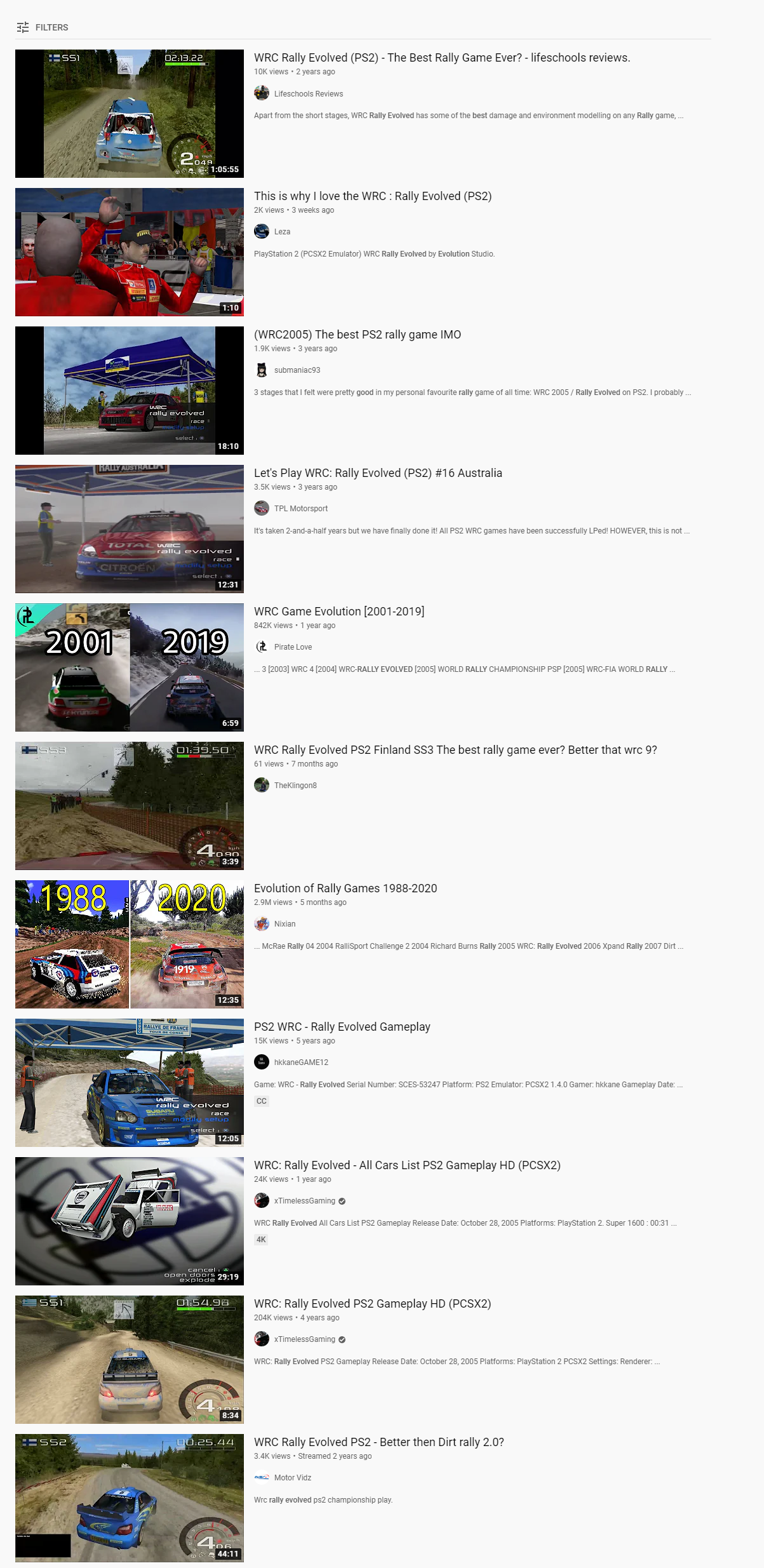
Task: Open Let's Play WRC #16 Australia video
Action: [x=378, y=473]
